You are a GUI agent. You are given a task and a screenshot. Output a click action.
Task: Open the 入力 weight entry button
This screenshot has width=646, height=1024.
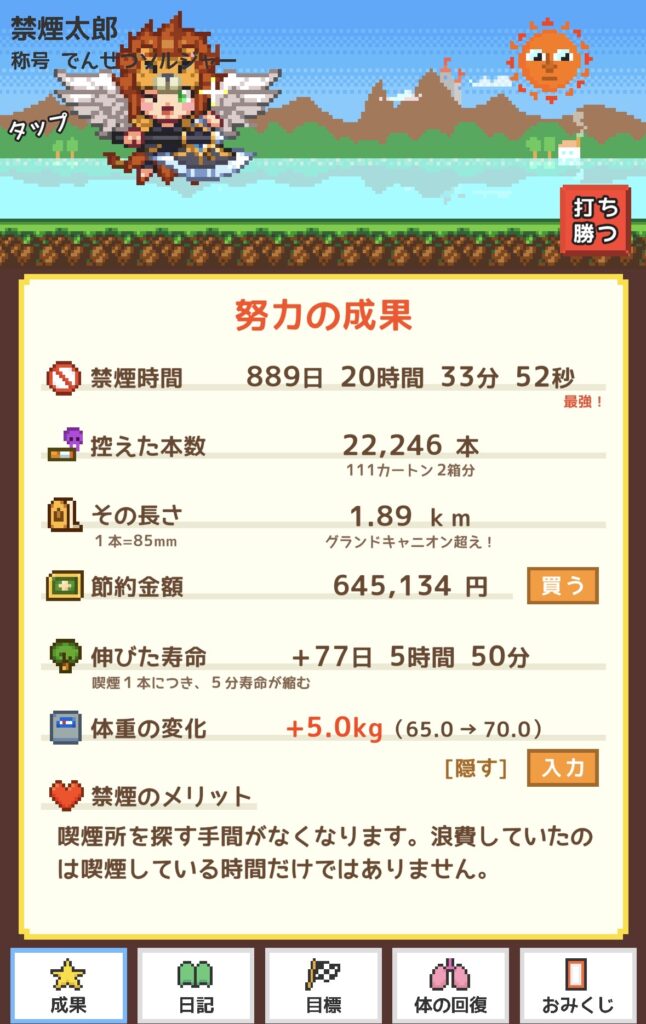click(x=563, y=768)
